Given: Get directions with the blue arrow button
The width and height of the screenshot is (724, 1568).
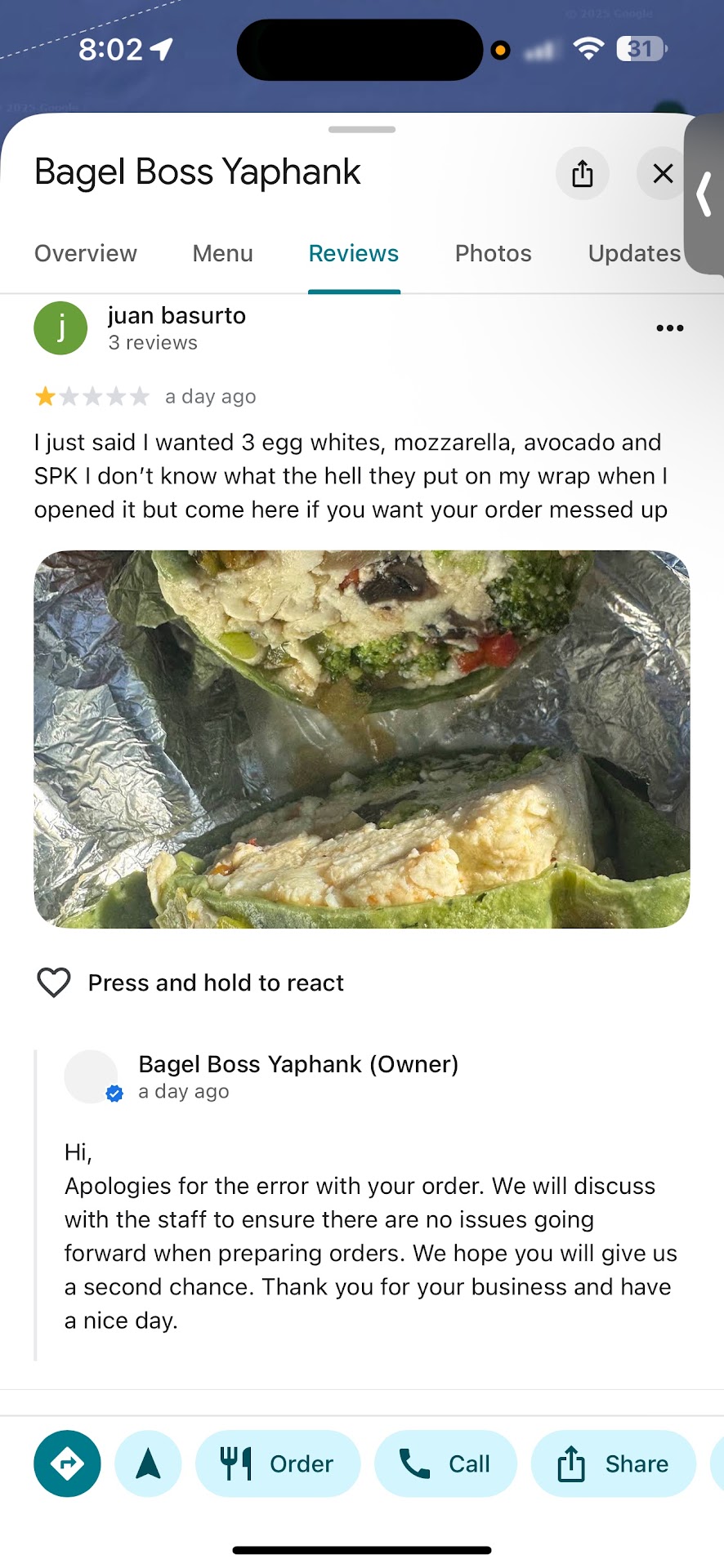Looking at the screenshot, I should pos(67,1463).
